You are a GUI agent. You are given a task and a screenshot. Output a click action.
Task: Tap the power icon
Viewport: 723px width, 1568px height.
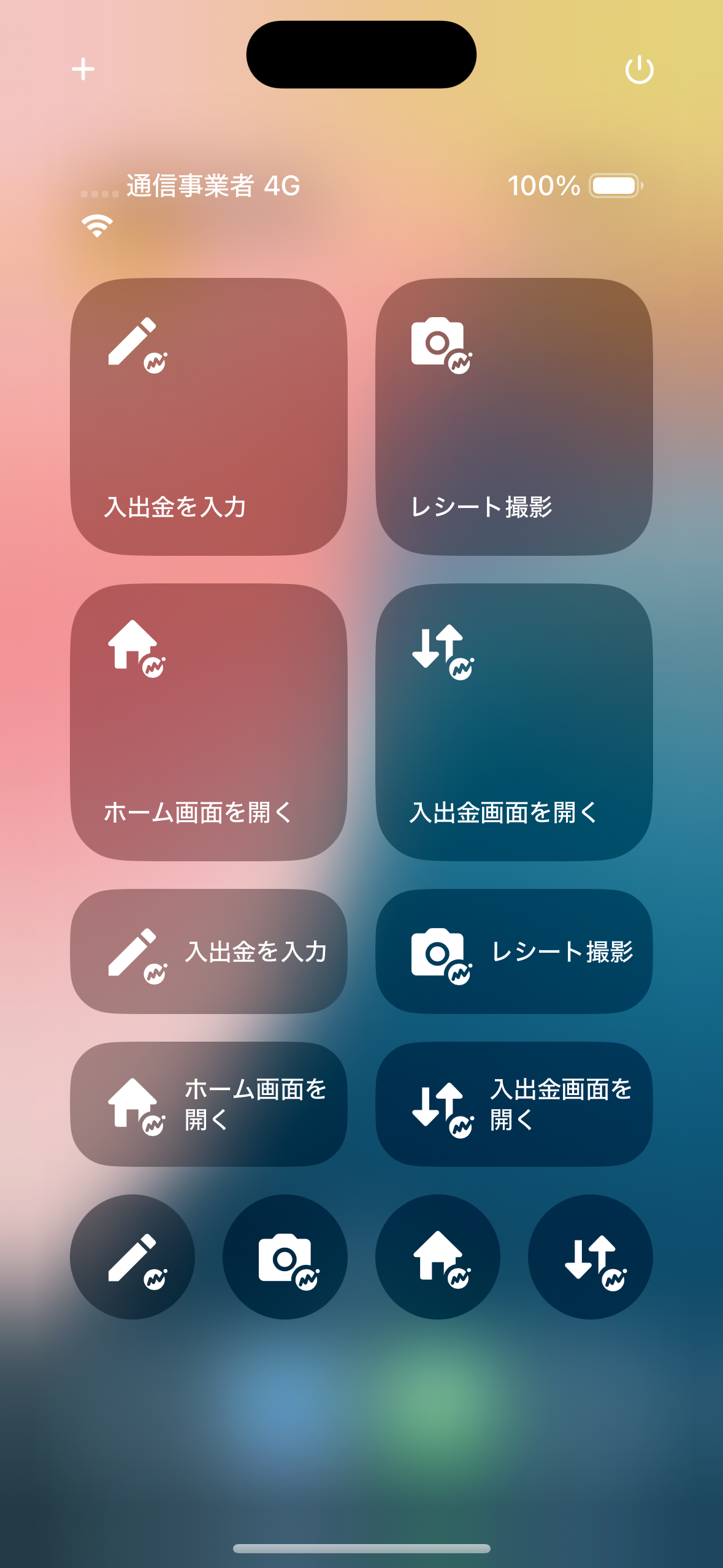click(x=639, y=69)
